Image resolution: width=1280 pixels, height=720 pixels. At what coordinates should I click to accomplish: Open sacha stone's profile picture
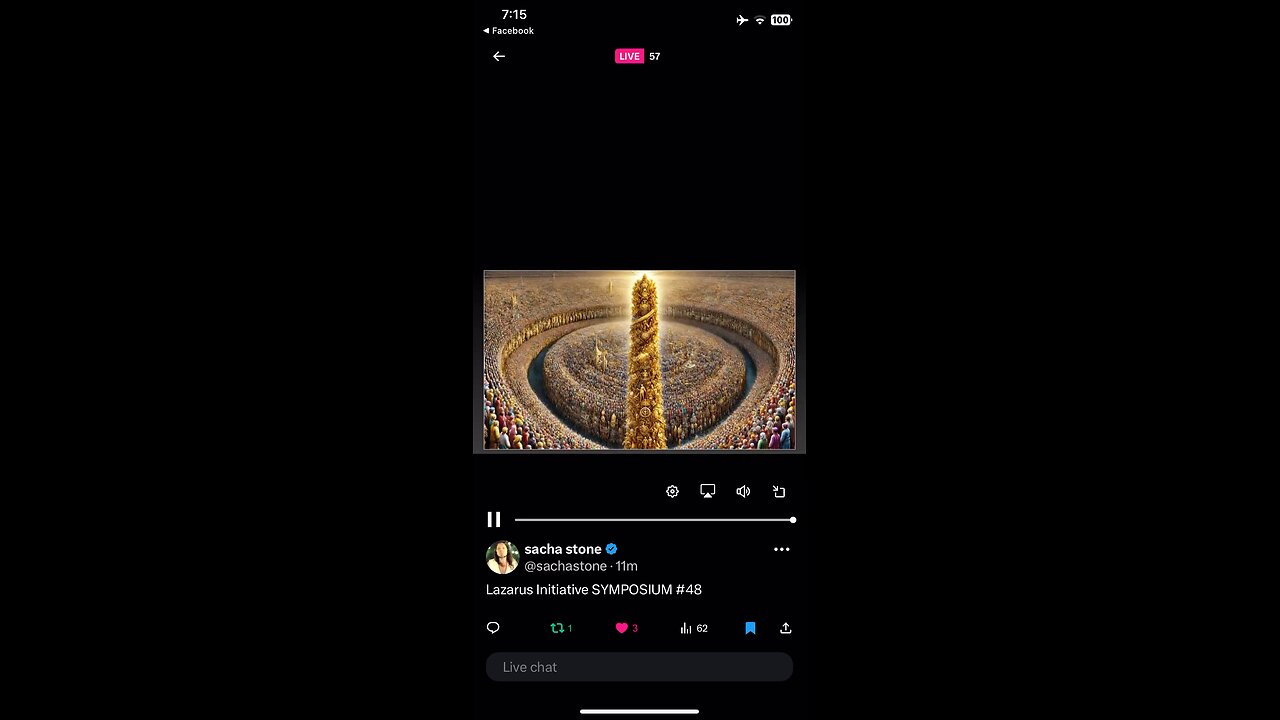click(502, 557)
